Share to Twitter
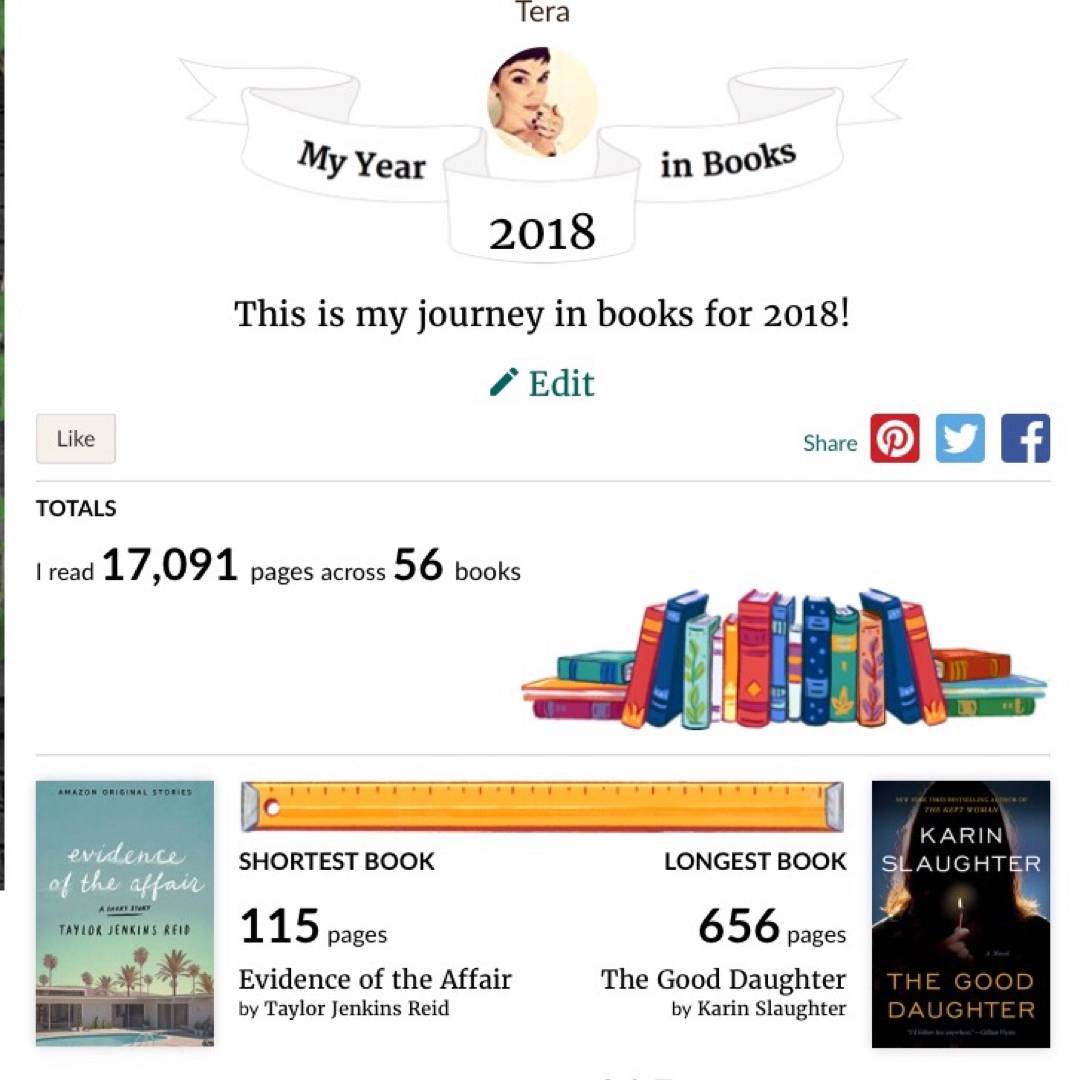1080x1080 pixels. [960, 439]
